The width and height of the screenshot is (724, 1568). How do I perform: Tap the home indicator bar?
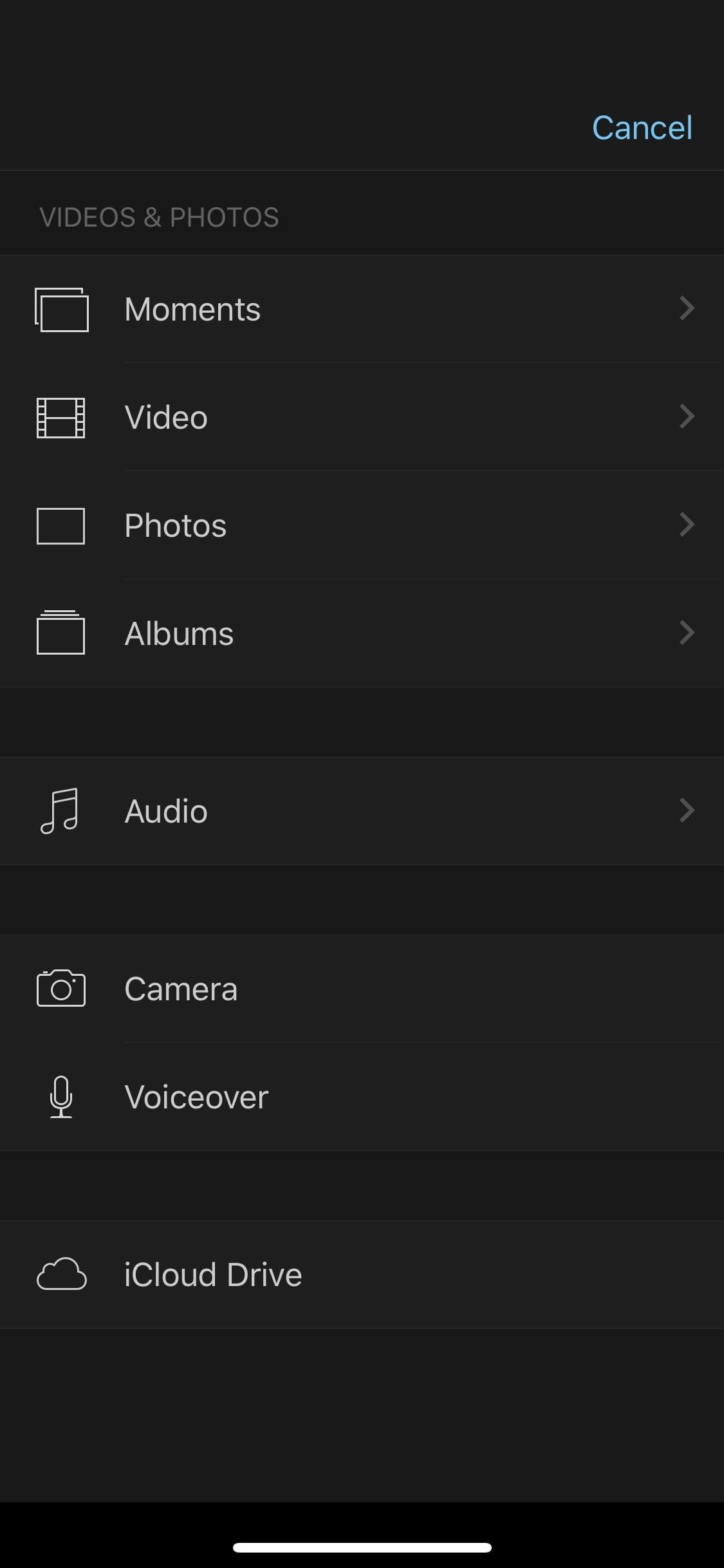[362, 1547]
